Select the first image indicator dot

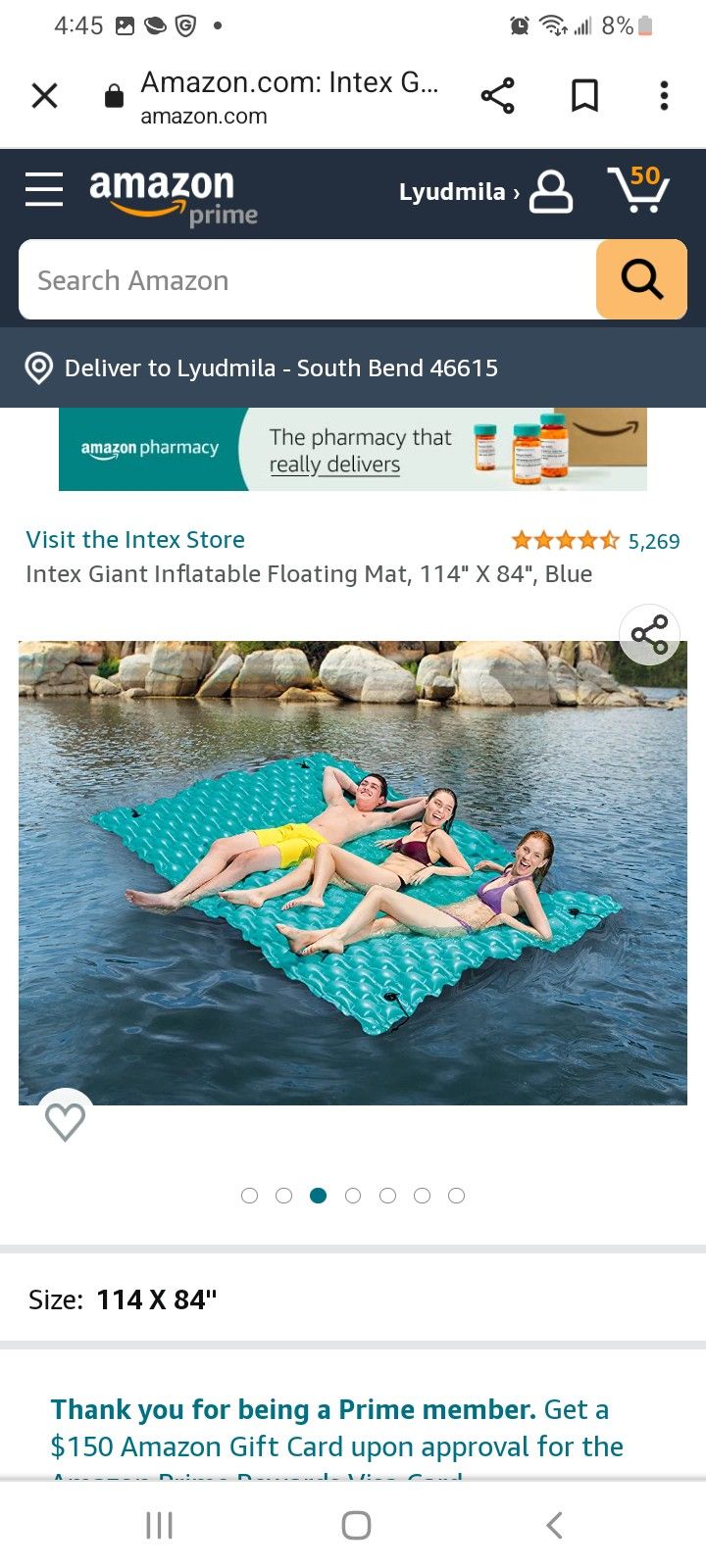[x=249, y=1196]
